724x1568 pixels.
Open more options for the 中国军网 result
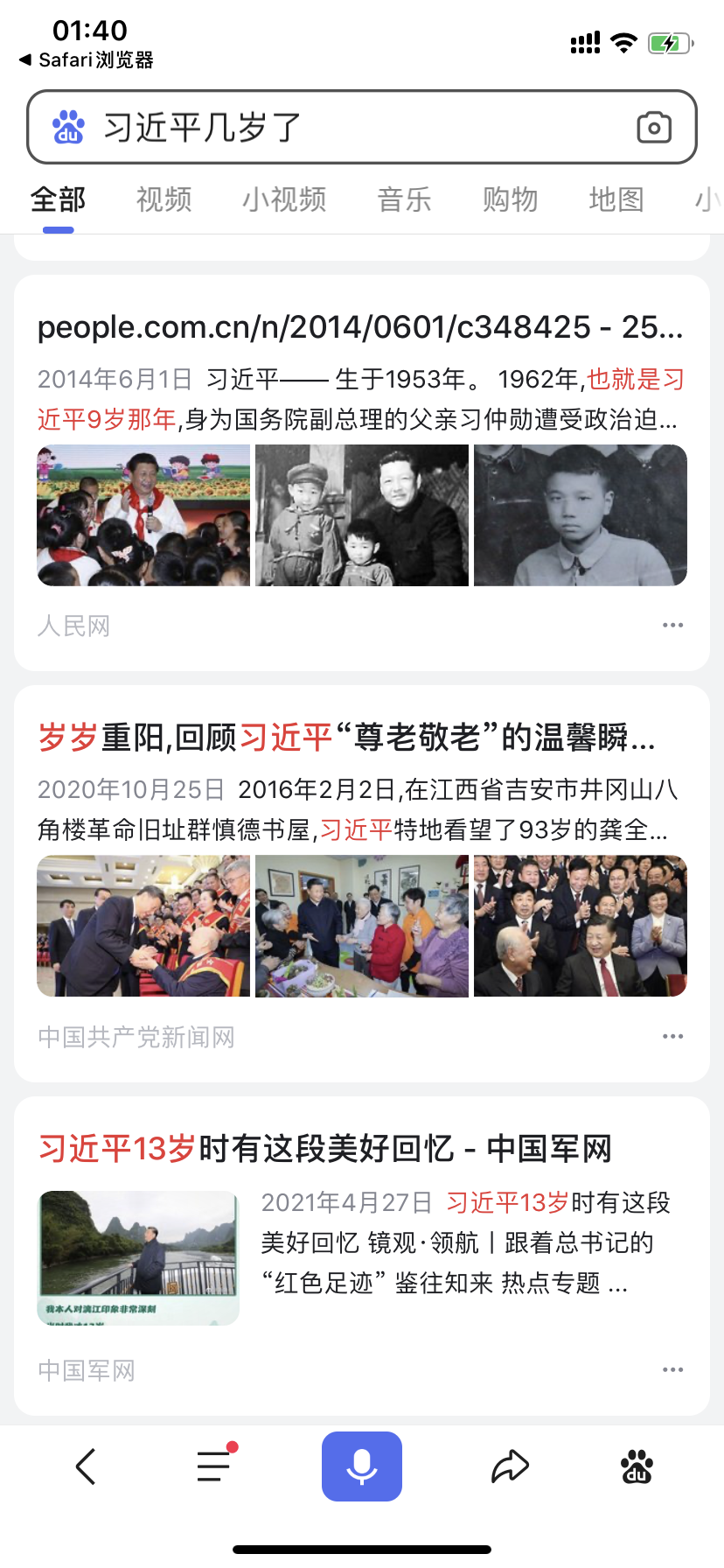(672, 1369)
